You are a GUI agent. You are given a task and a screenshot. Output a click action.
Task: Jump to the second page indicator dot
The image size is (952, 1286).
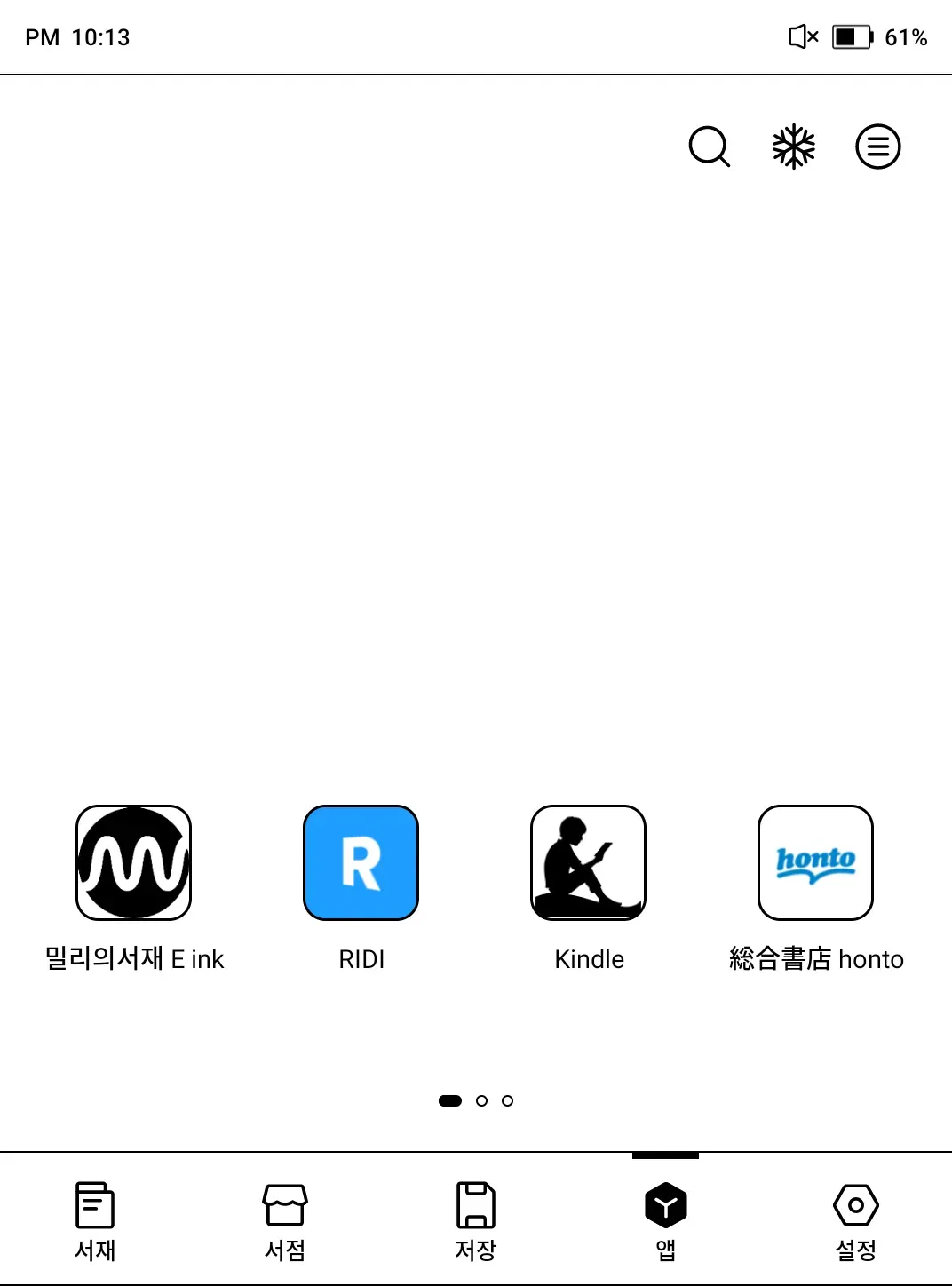(481, 1100)
